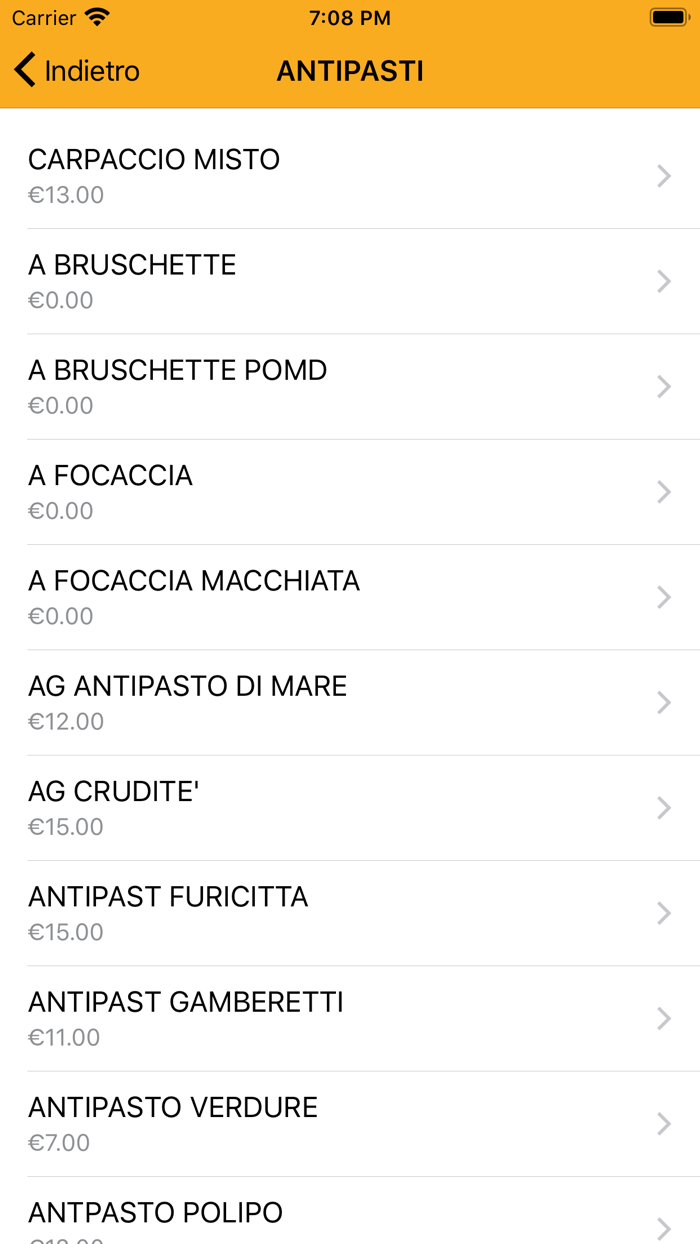Tap the A FOCACCIA row
700x1244 pixels.
tap(350, 492)
